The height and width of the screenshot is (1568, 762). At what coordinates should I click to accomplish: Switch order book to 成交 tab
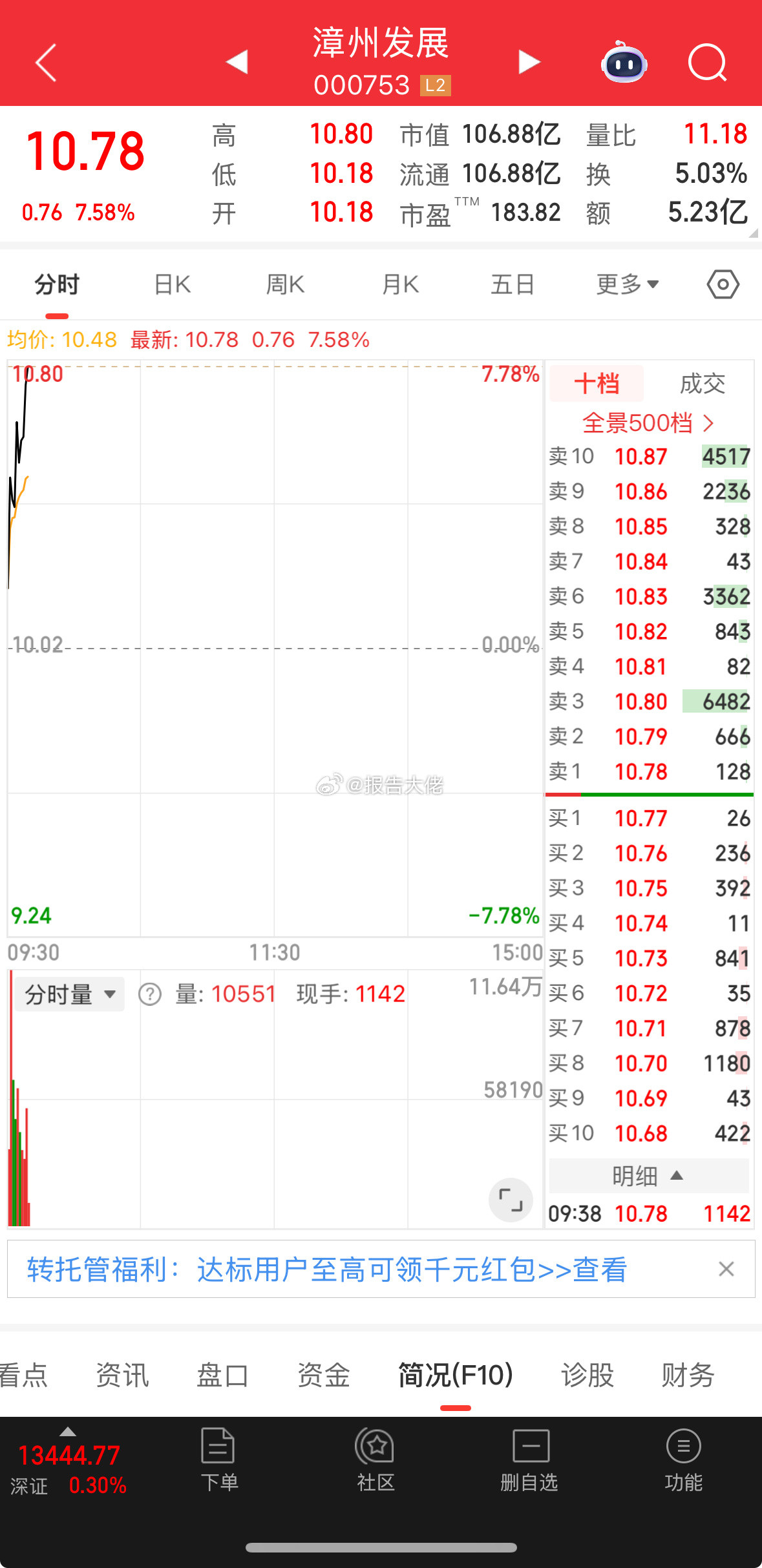[x=702, y=384]
